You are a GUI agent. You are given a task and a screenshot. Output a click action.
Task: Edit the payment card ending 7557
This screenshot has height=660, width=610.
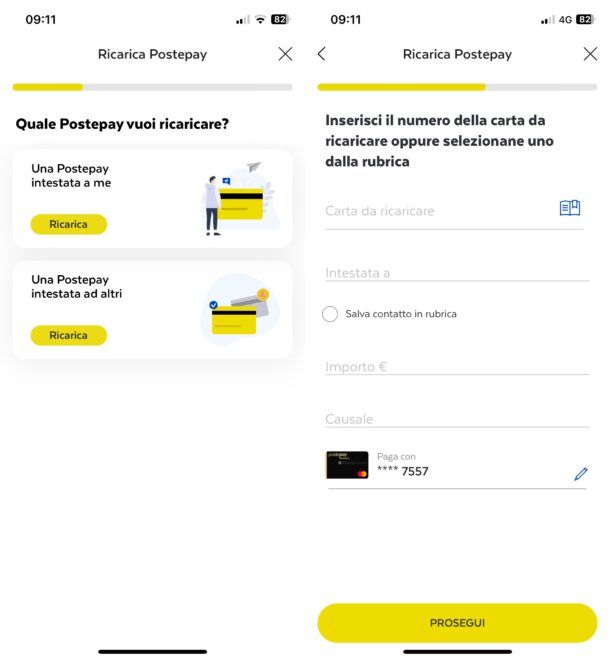581,474
